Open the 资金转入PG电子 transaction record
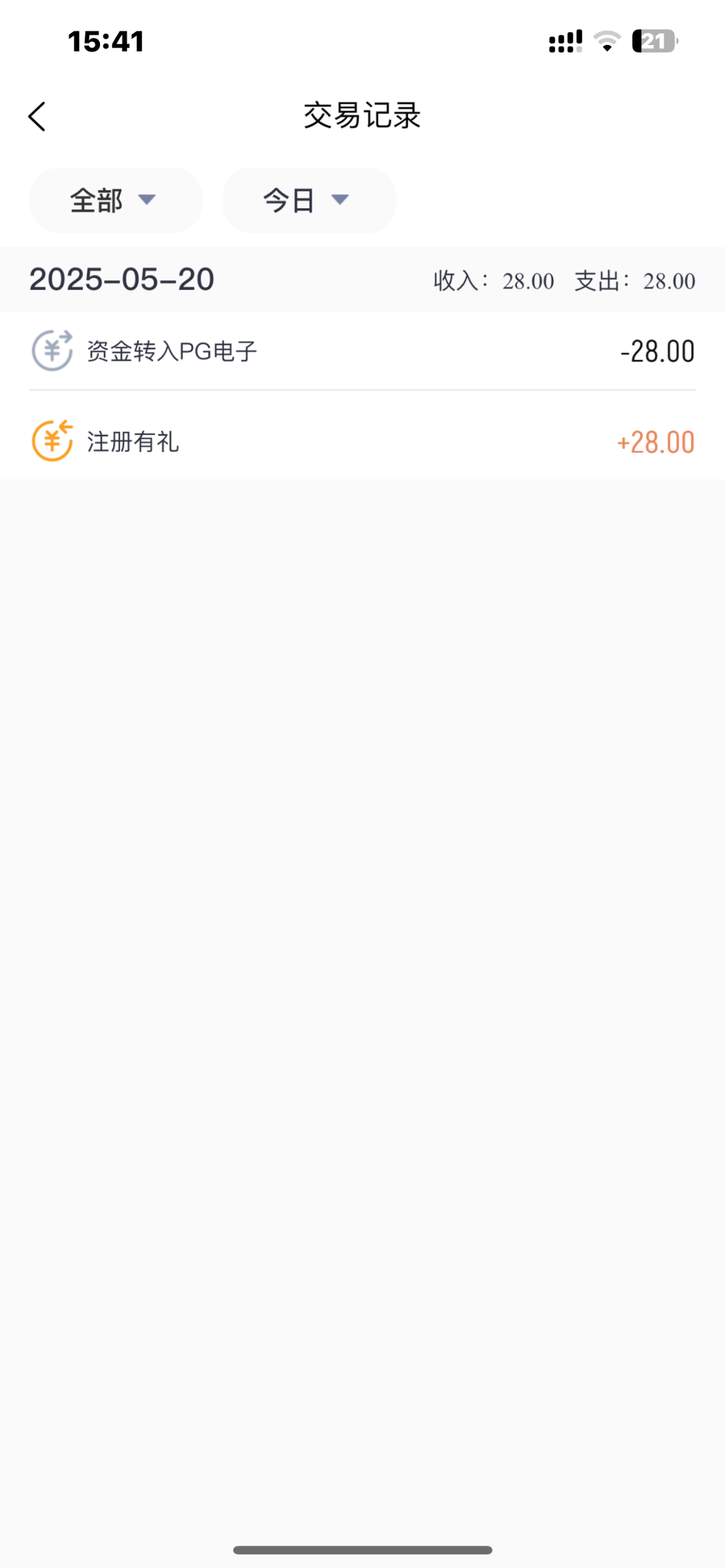Screen dimensions: 725x1568 point(362,351)
